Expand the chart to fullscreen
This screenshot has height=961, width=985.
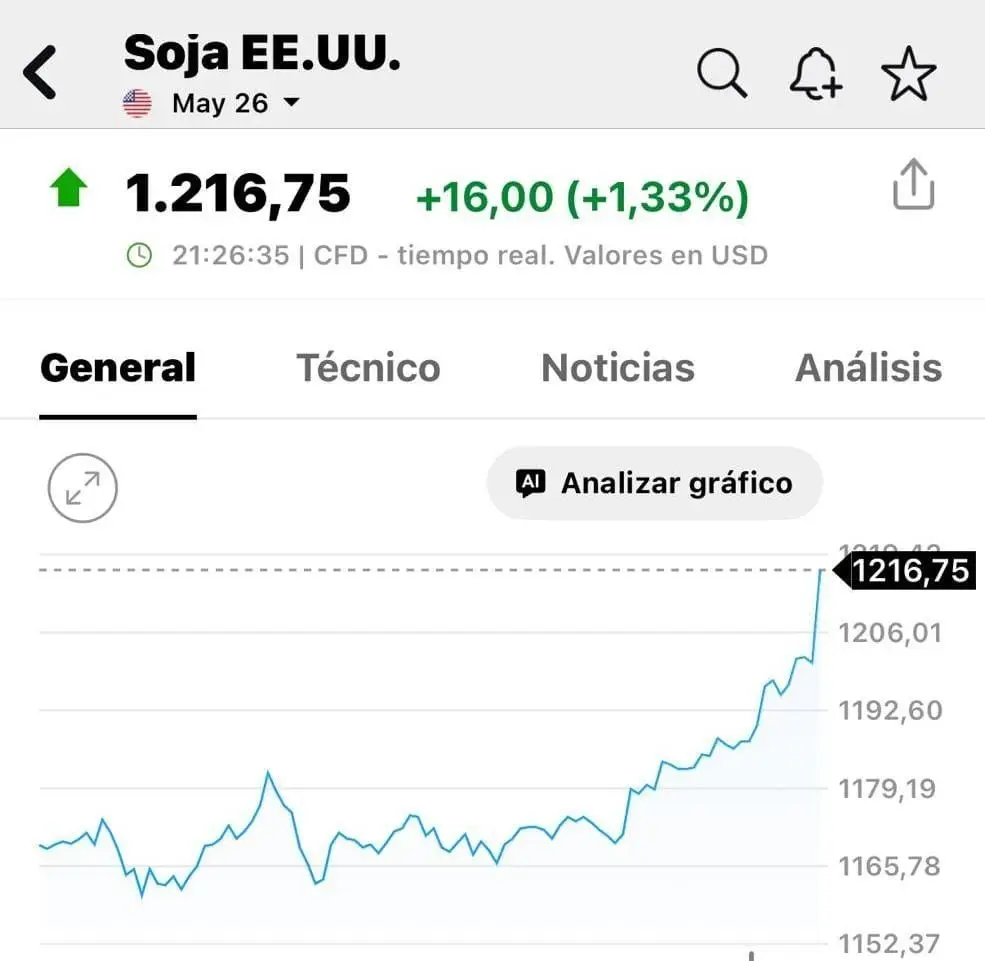[83, 489]
